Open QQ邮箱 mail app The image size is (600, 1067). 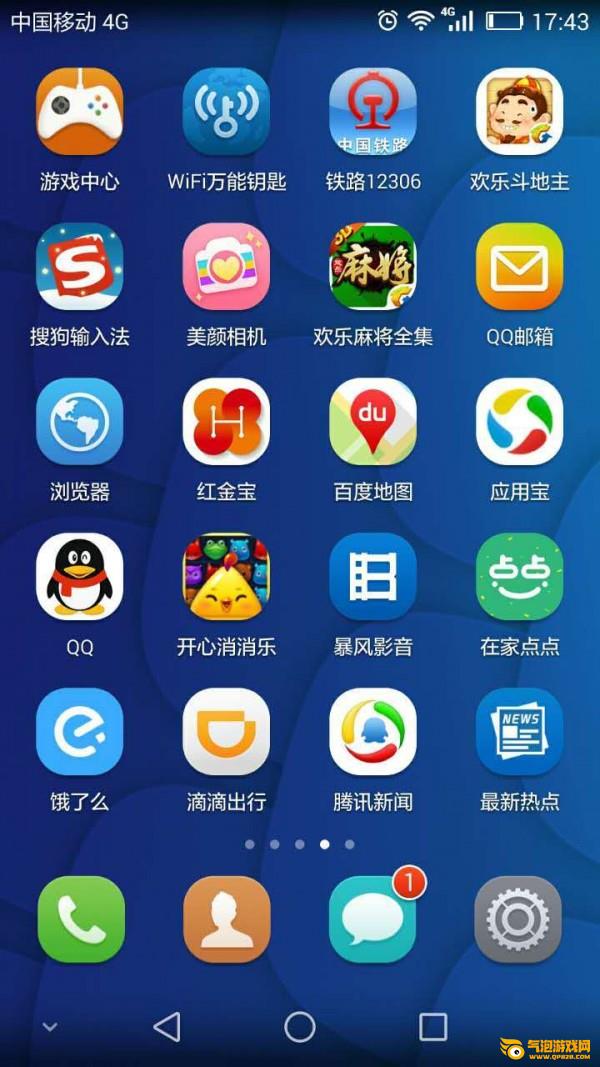click(x=519, y=267)
